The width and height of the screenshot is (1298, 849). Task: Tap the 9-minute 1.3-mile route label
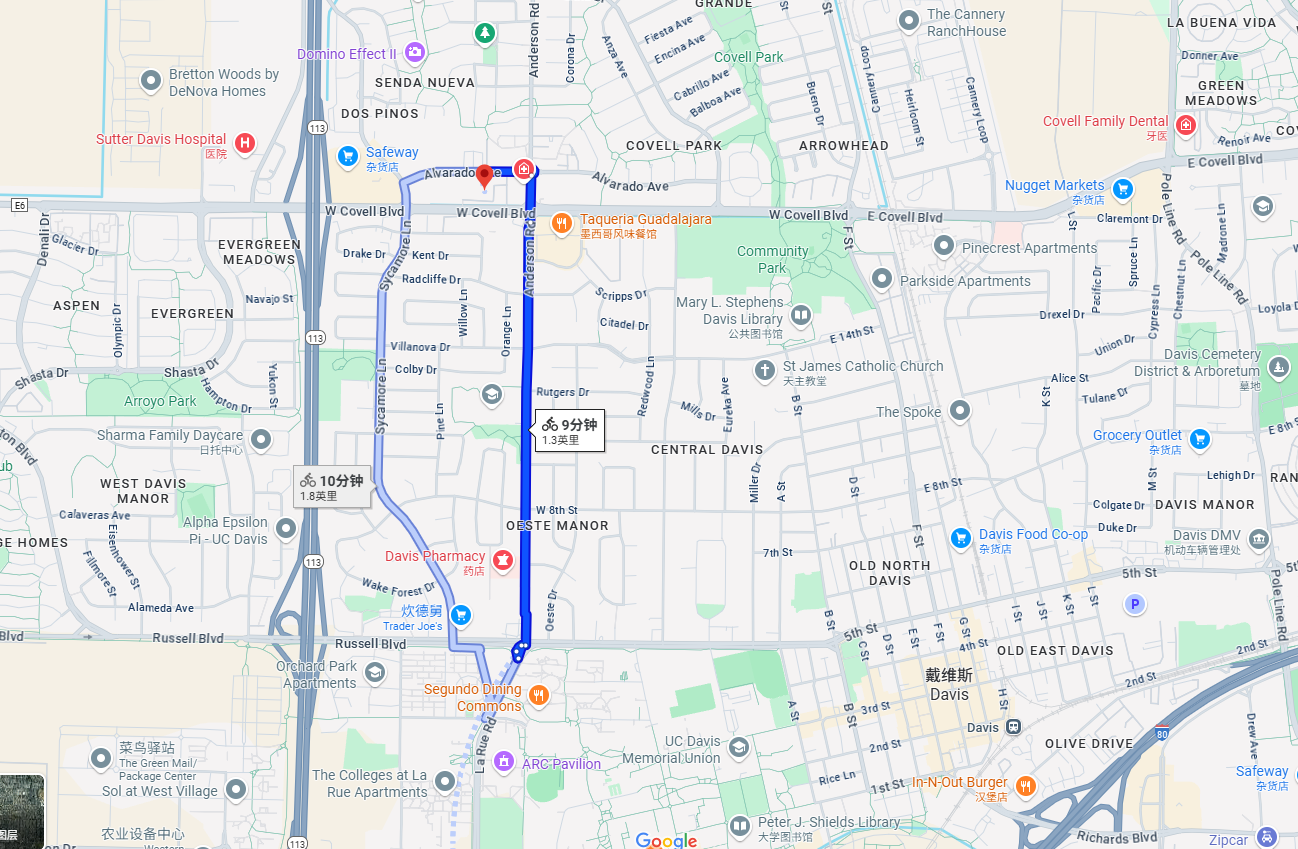(x=570, y=431)
